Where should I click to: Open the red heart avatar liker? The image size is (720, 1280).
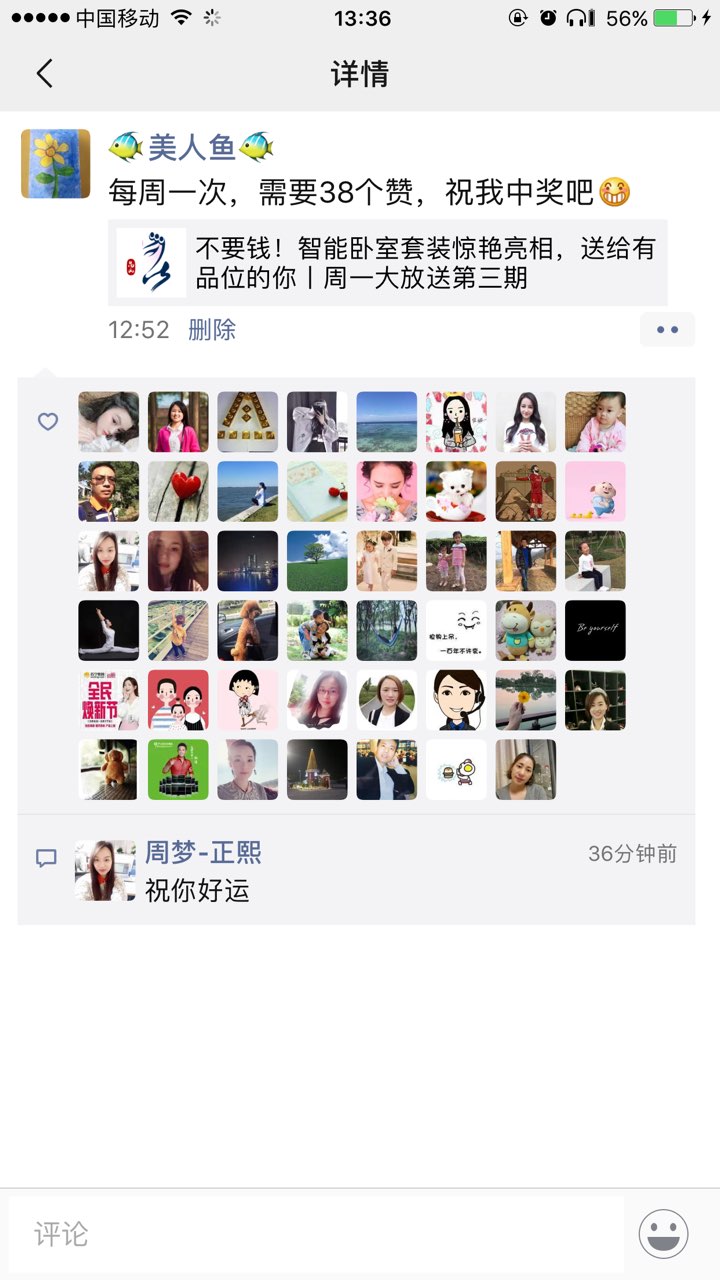click(x=179, y=491)
